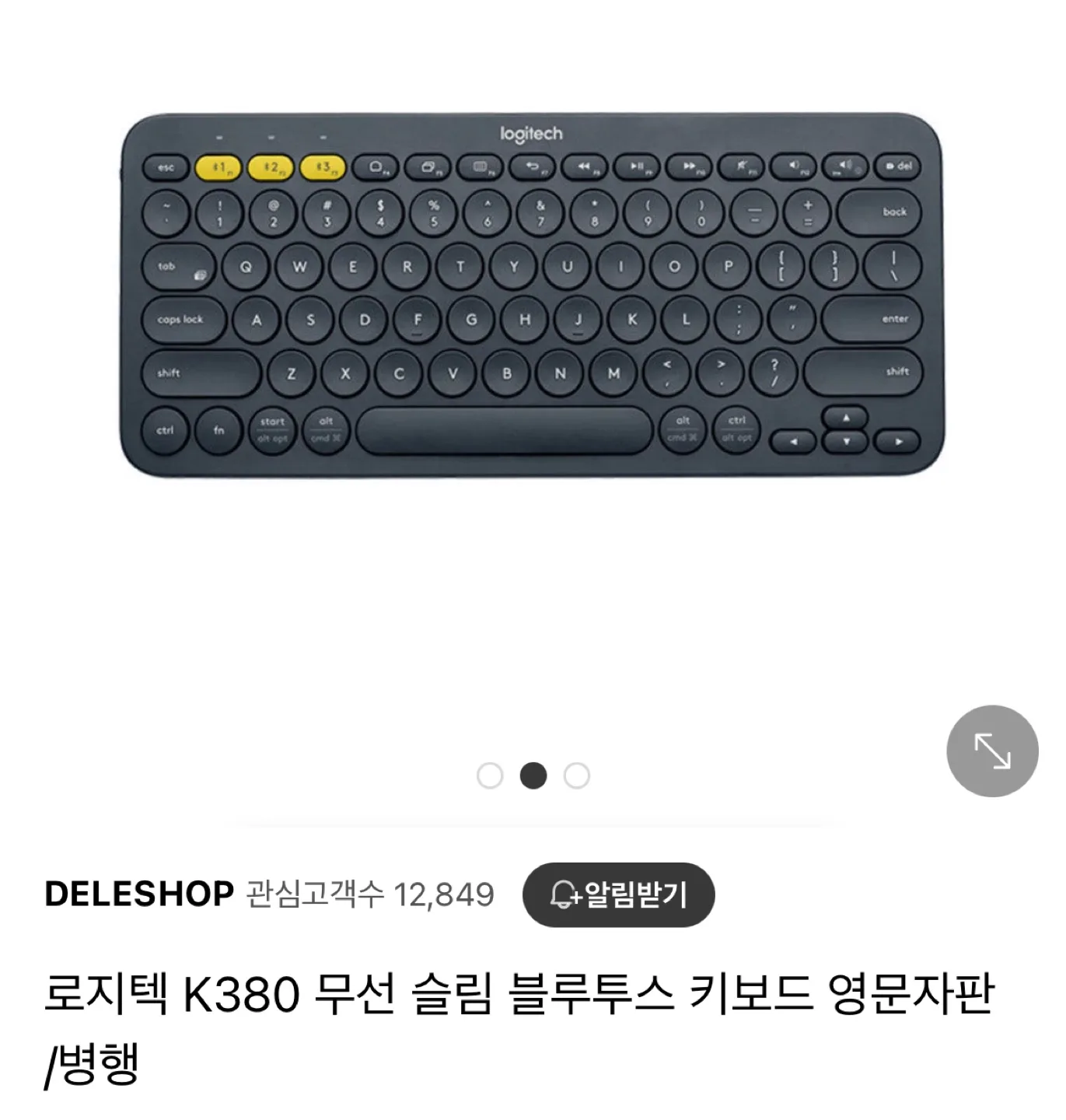Viewport: 1066px width, 1120px height.
Task: Jump to the third image page dot
Action: tap(576, 775)
